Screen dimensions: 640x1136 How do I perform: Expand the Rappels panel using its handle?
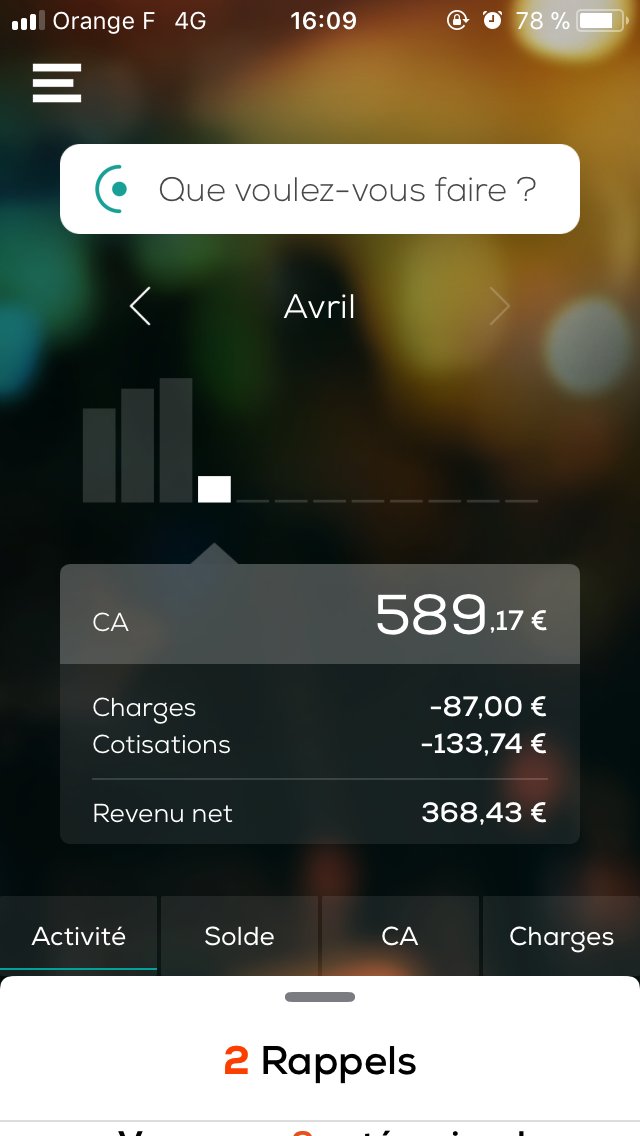click(320, 997)
